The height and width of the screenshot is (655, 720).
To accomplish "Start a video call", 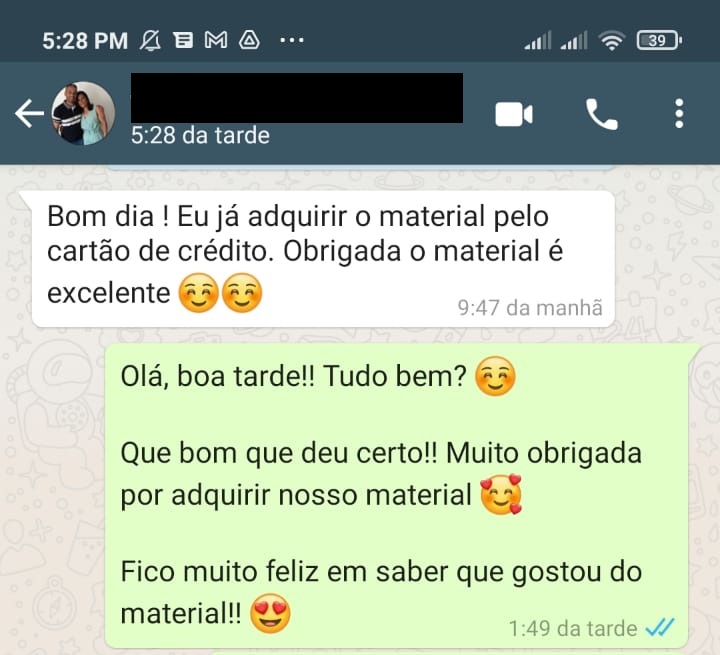I will [x=514, y=114].
